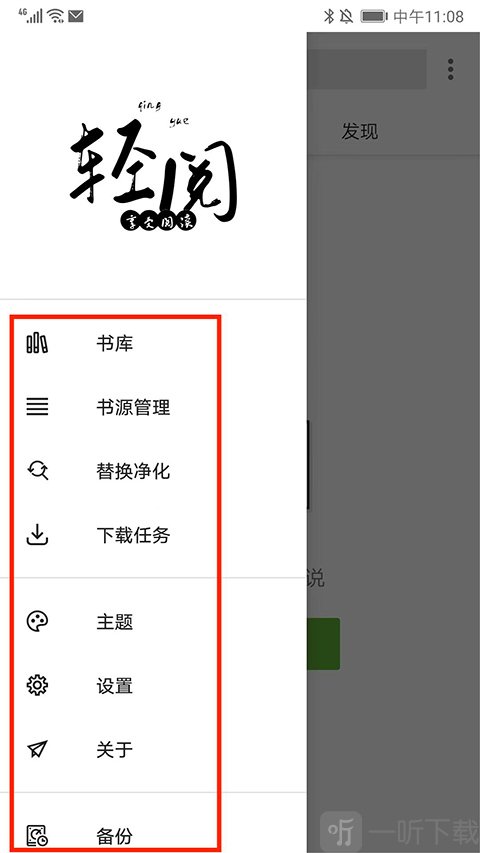
Task: Tap the 关于 entry
Action: point(153,750)
